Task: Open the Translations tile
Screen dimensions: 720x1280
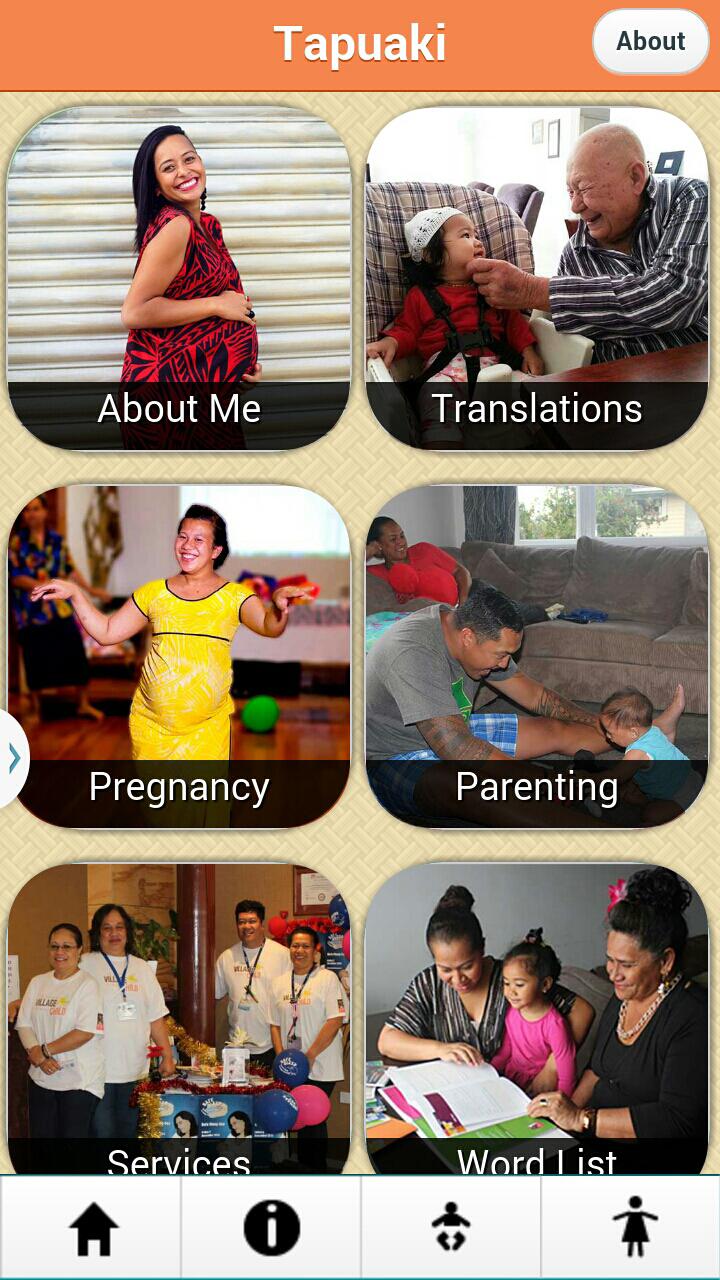Action: click(537, 278)
